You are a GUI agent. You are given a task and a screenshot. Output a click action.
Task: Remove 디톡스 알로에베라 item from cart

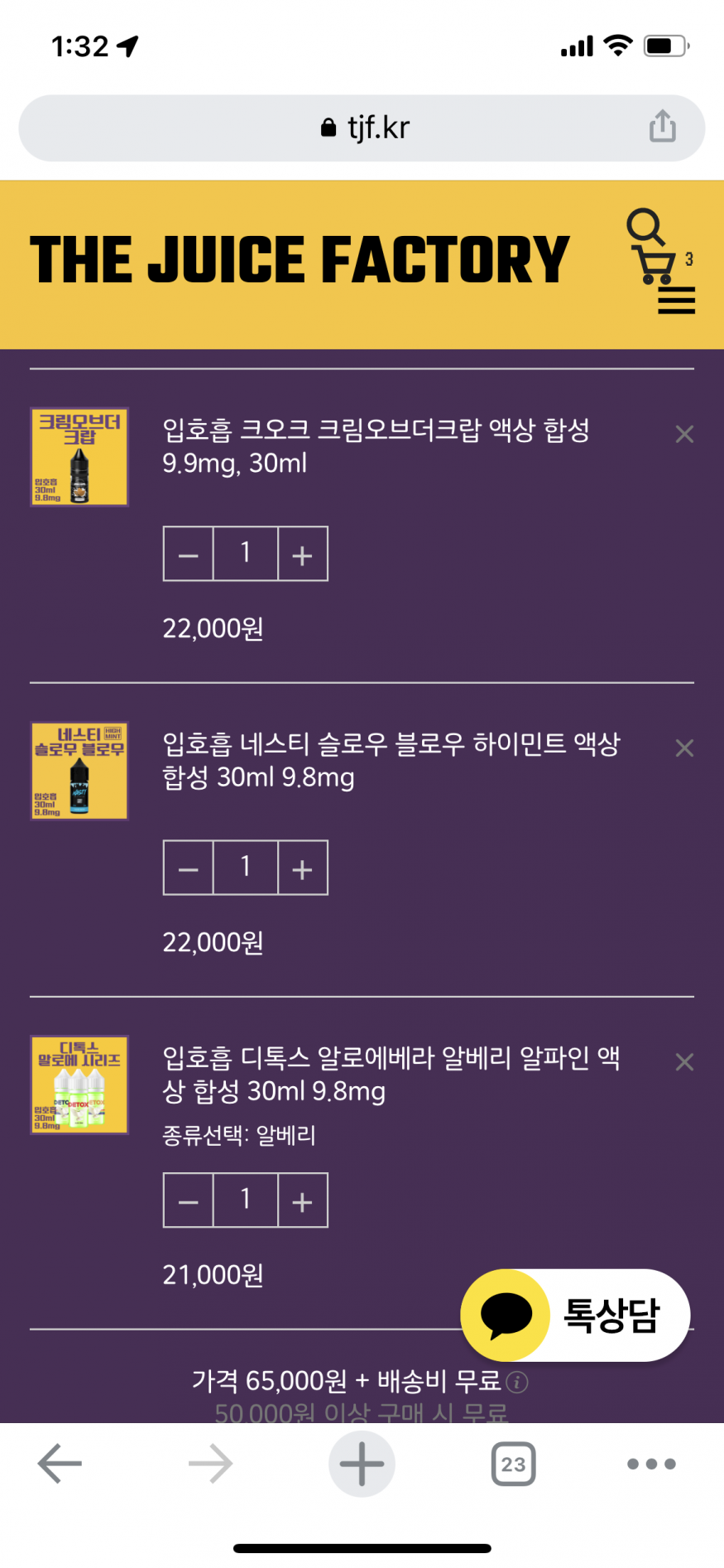tap(684, 1062)
